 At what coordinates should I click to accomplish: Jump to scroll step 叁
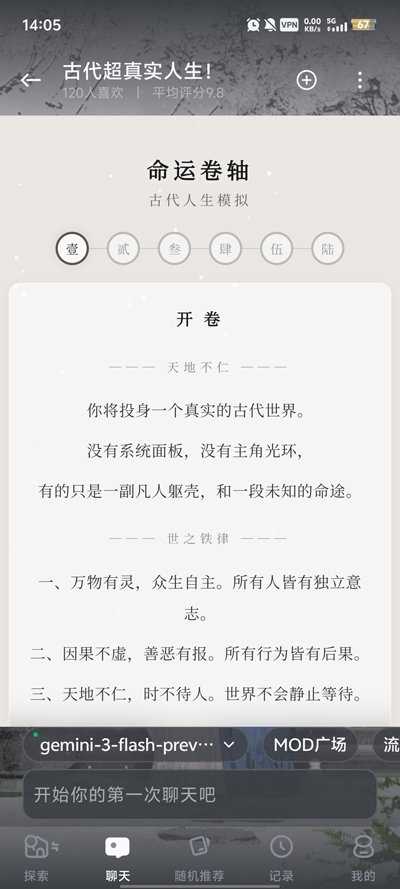(174, 248)
